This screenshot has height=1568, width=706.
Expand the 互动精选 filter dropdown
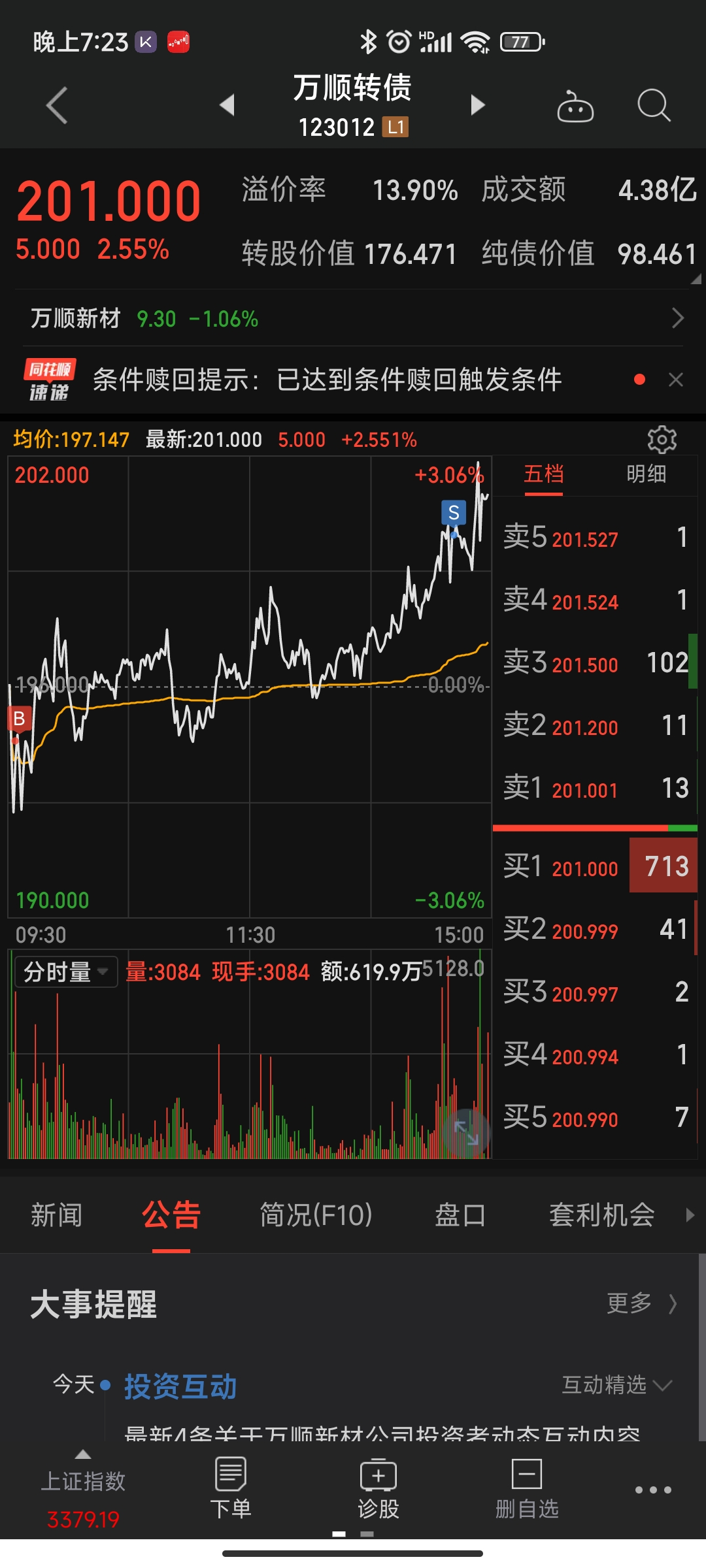[x=616, y=1385]
